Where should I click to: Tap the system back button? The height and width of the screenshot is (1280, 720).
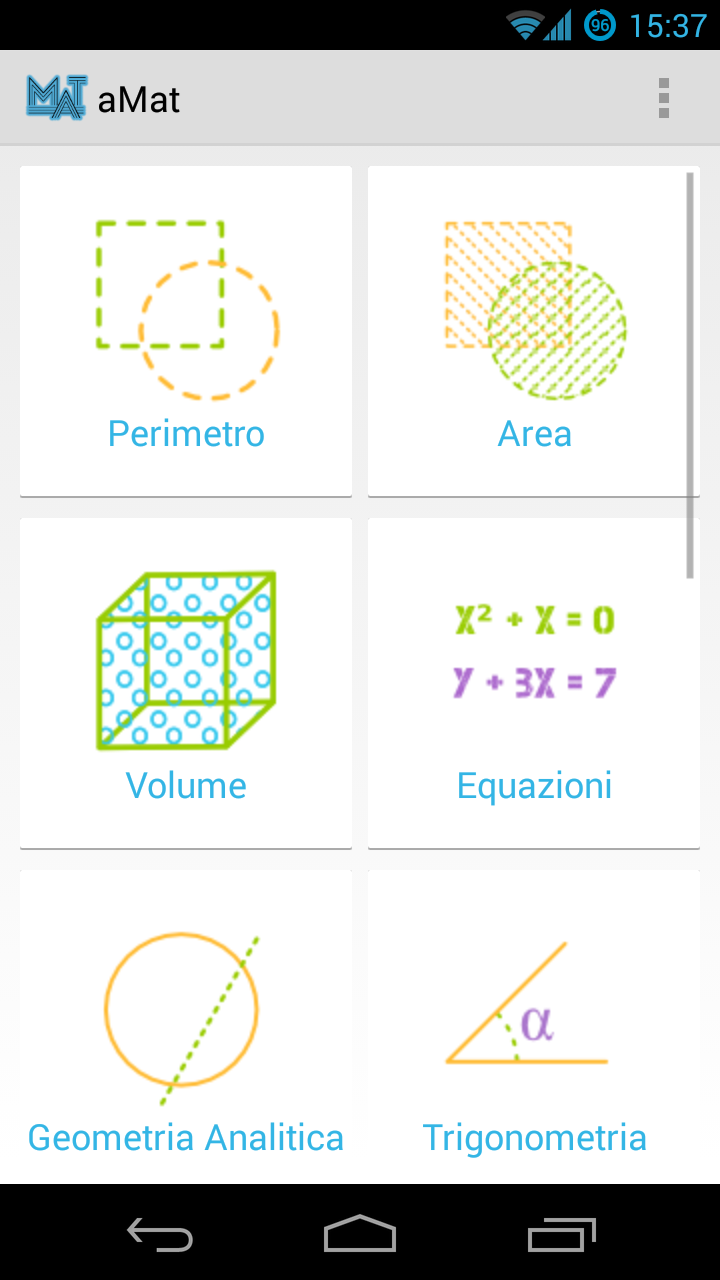160,1234
